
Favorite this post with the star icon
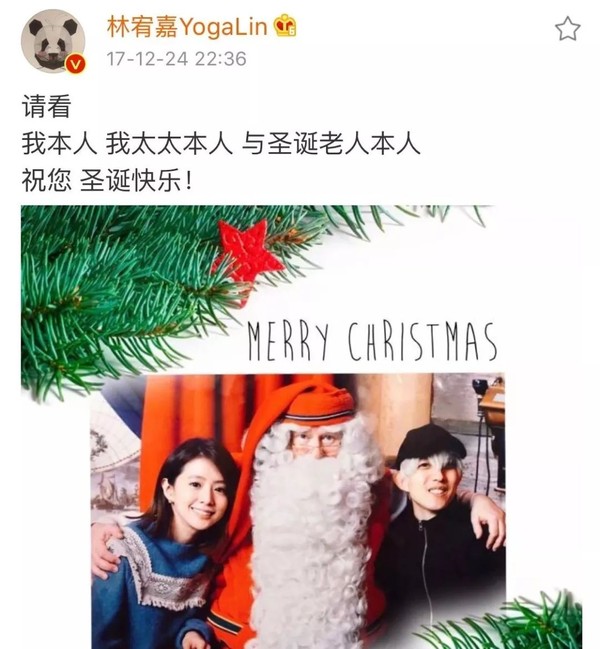click(568, 29)
